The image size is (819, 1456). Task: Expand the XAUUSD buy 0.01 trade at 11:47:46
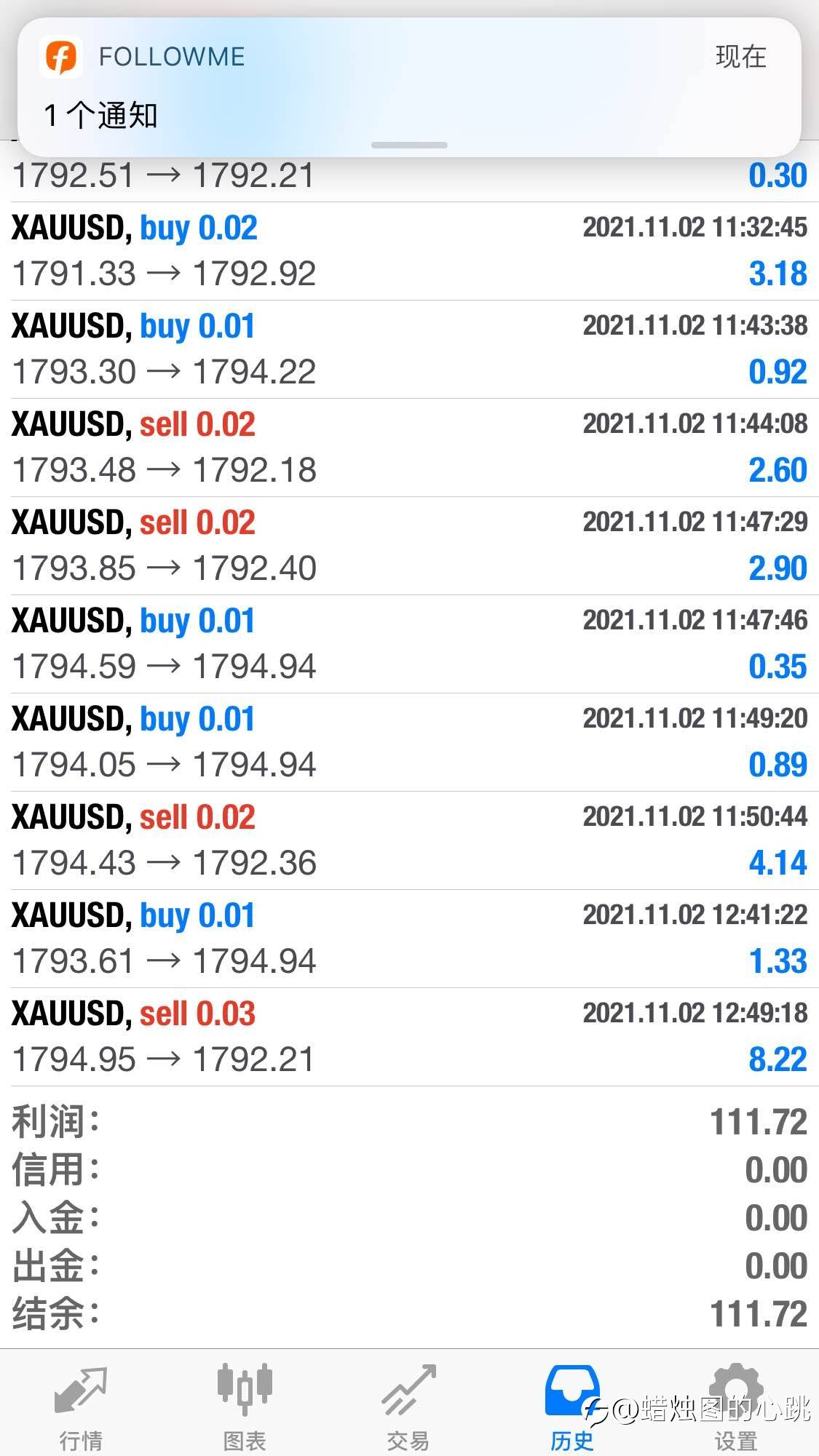[x=409, y=644]
